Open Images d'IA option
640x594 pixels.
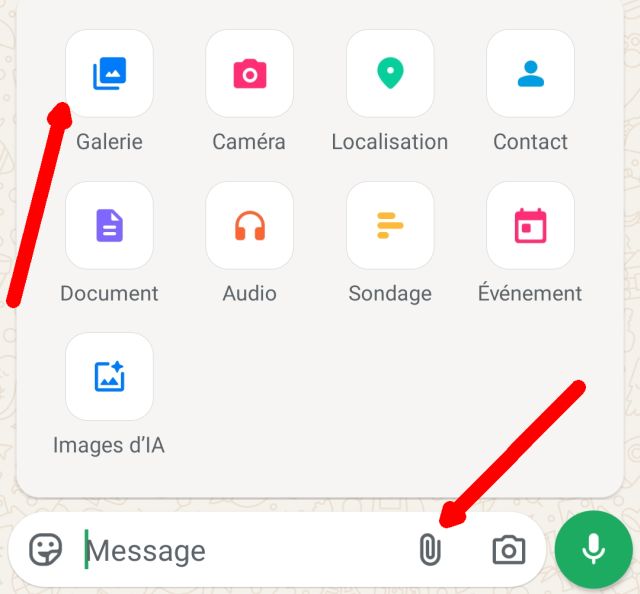pyautogui.click(x=109, y=376)
